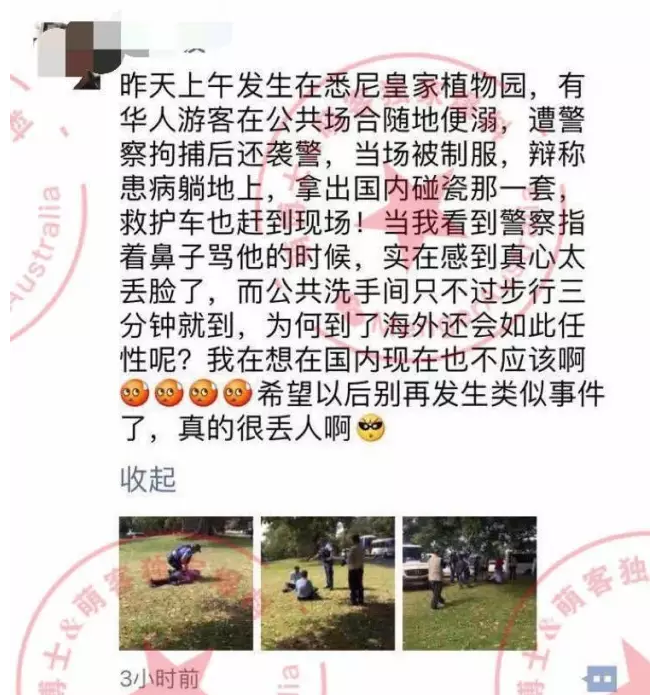Collapse the post text with 收起
This screenshot has height=695, width=651.
pyautogui.click(x=148, y=479)
